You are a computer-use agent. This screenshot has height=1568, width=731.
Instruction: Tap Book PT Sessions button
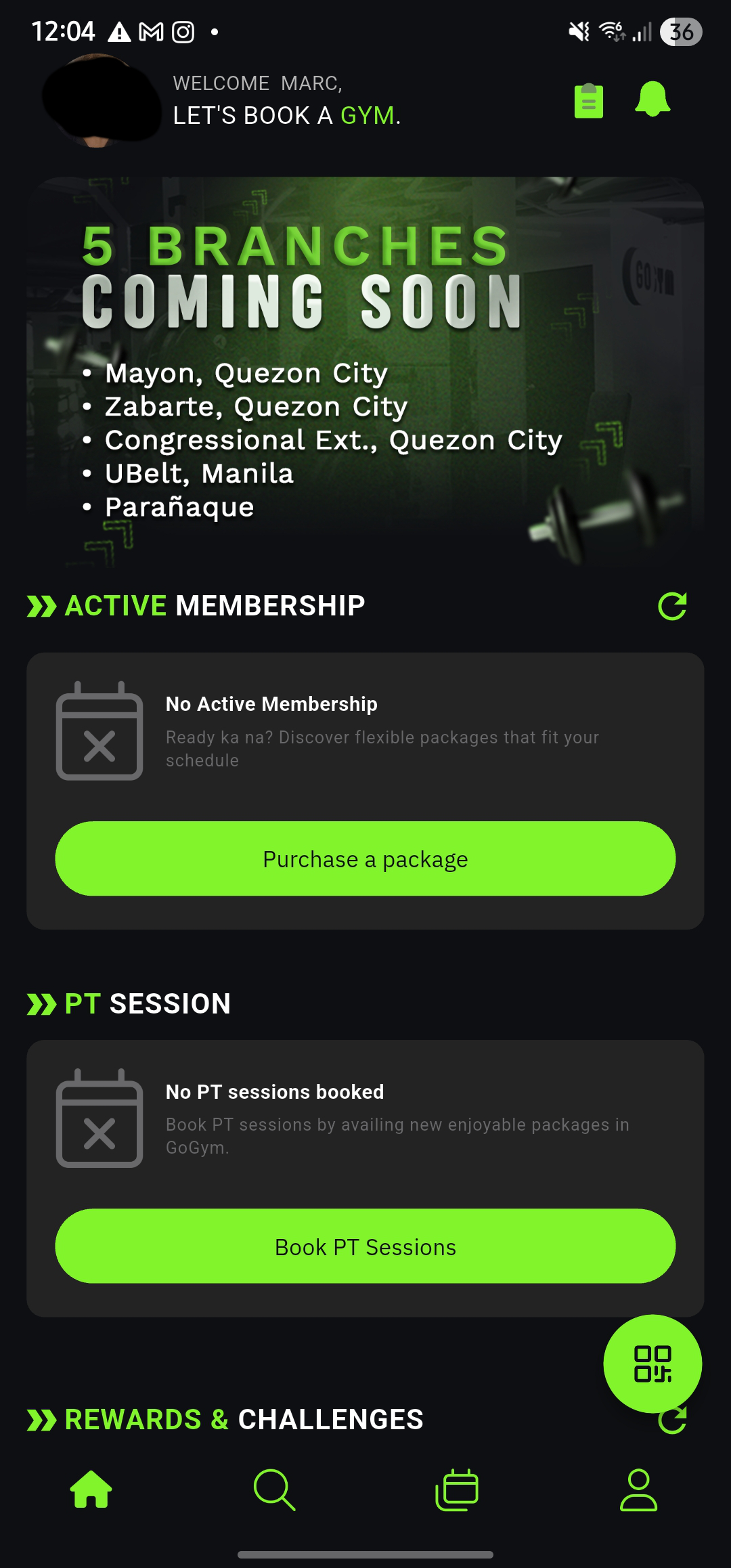pyautogui.click(x=365, y=1246)
